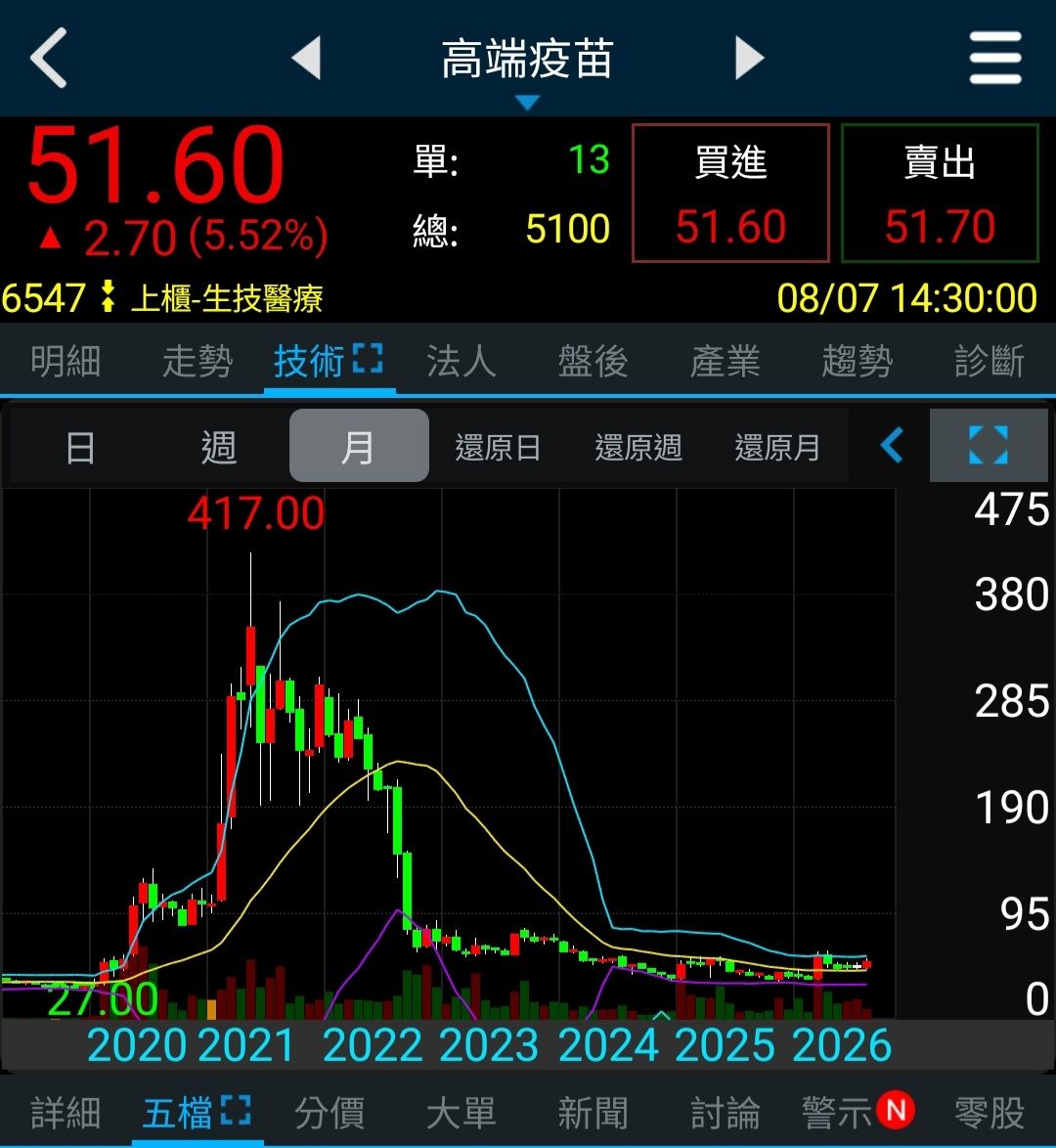Image resolution: width=1056 pixels, height=1148 pixels.
Task: Open the 法人 tab
Action: [x=462, y=362]
